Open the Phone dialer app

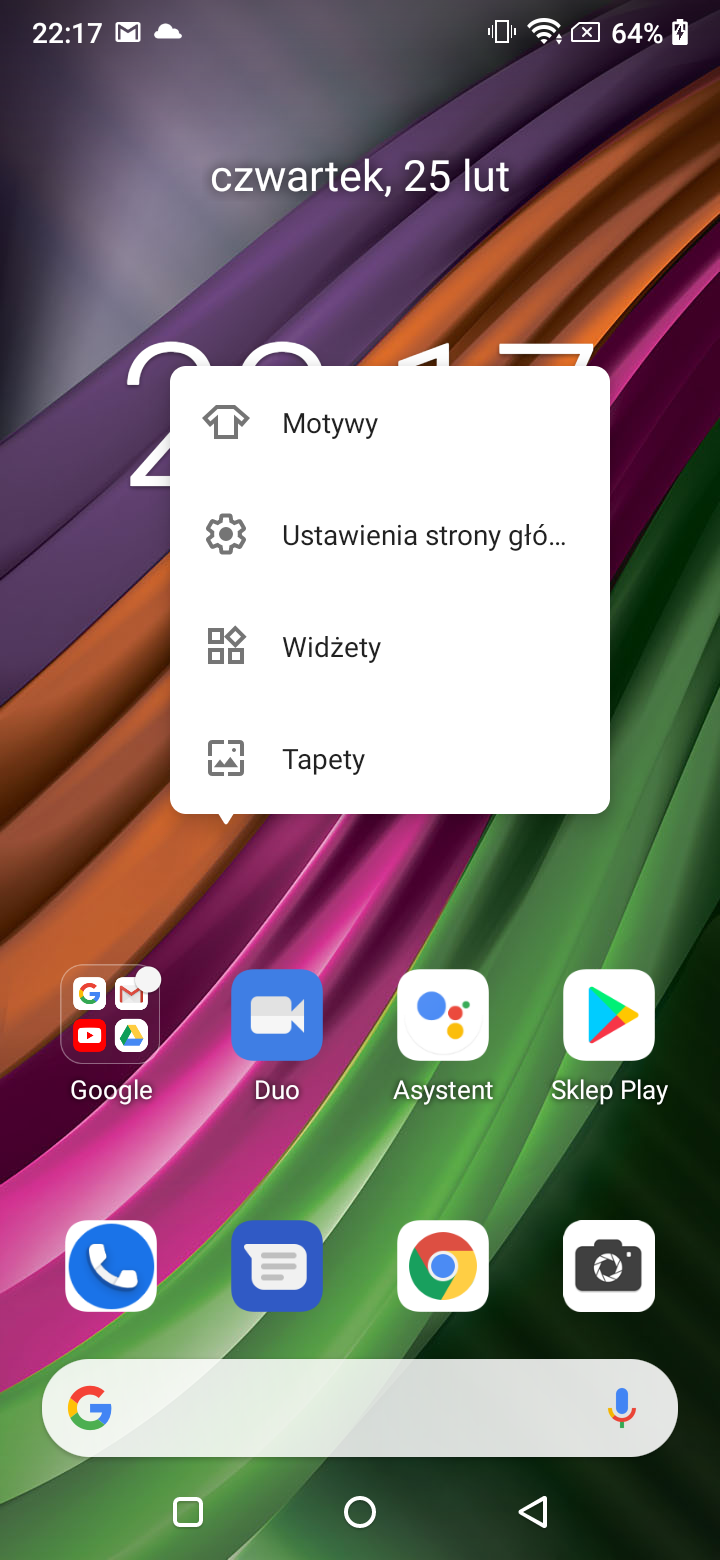pyautogui.click(x=111, y=1266)
